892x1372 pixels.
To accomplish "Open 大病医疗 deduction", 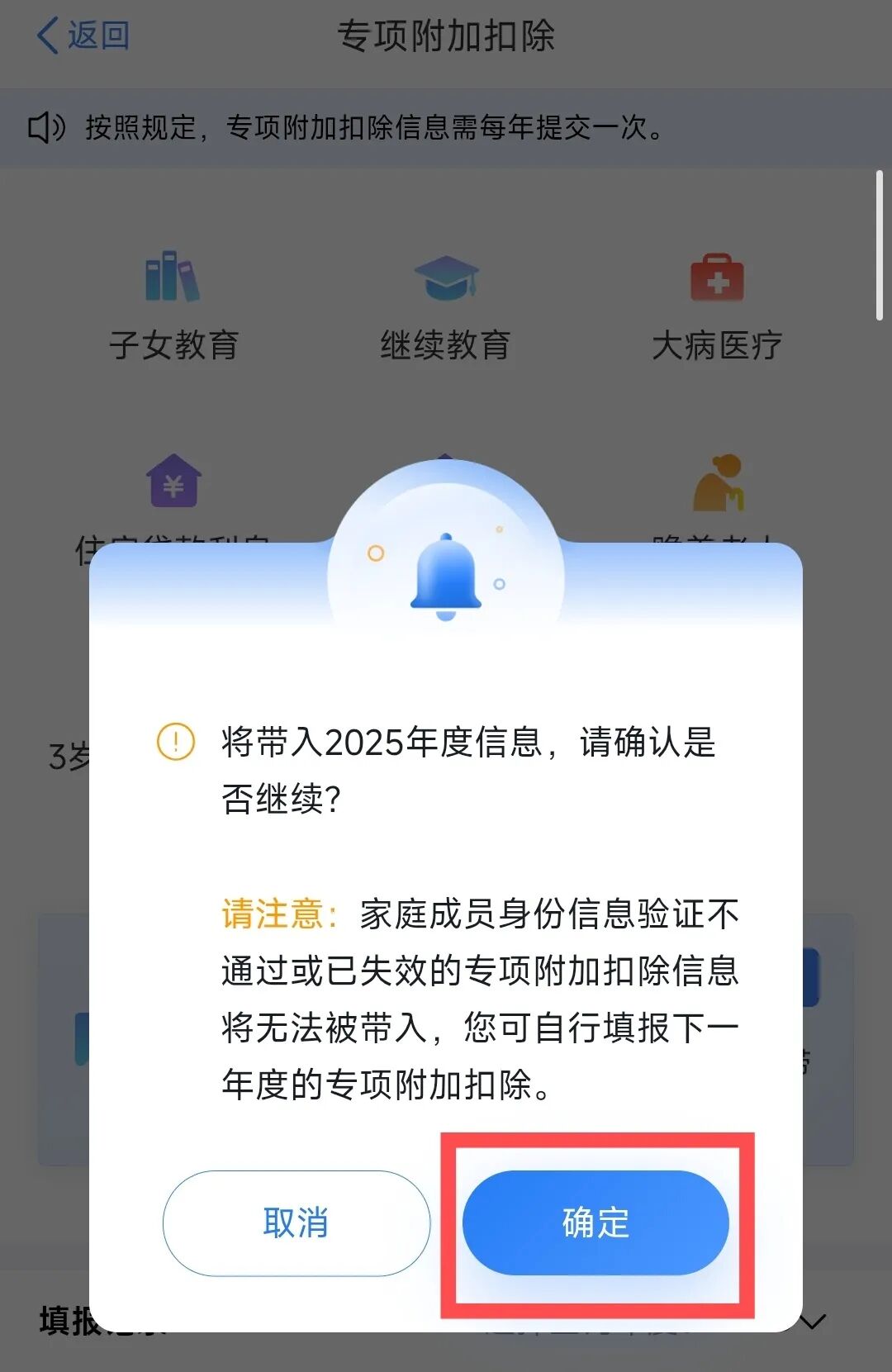I will point(716,307).
